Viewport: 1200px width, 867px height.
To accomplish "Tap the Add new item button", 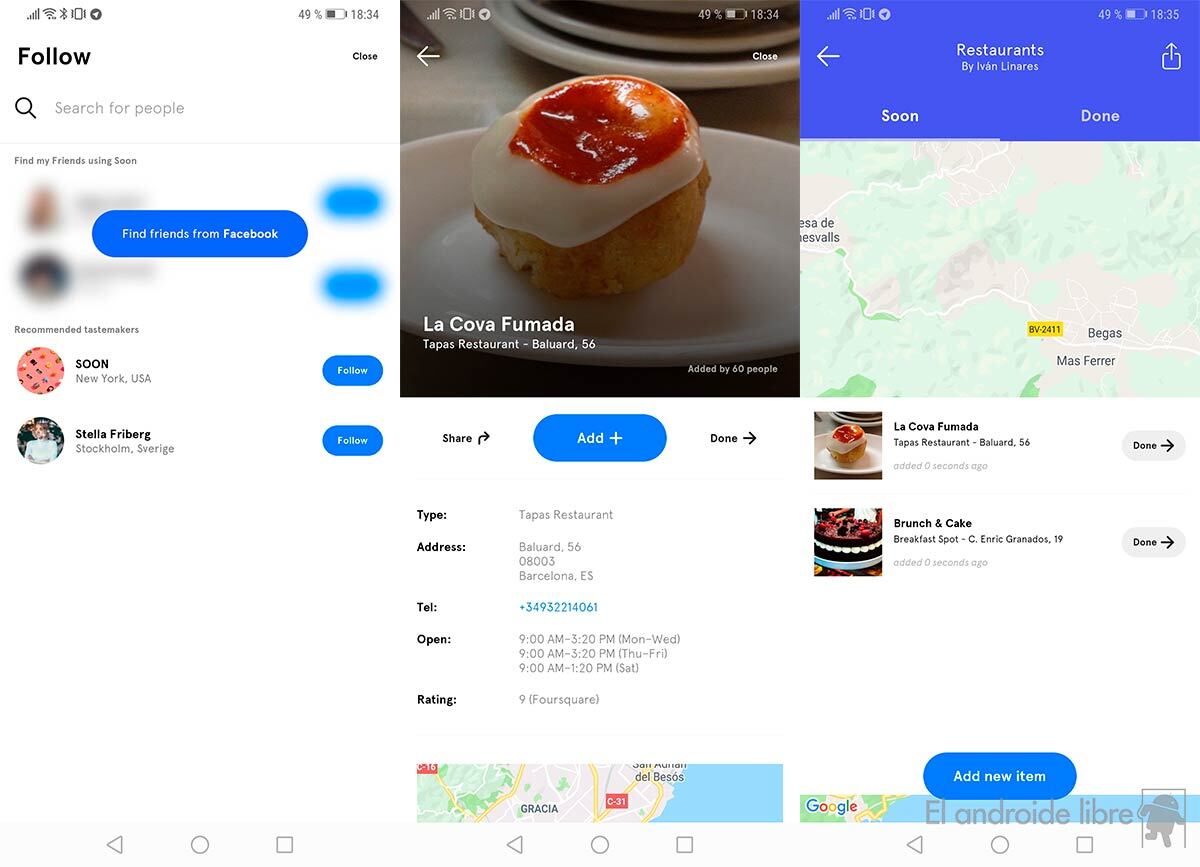I will [x=999, y=776].
